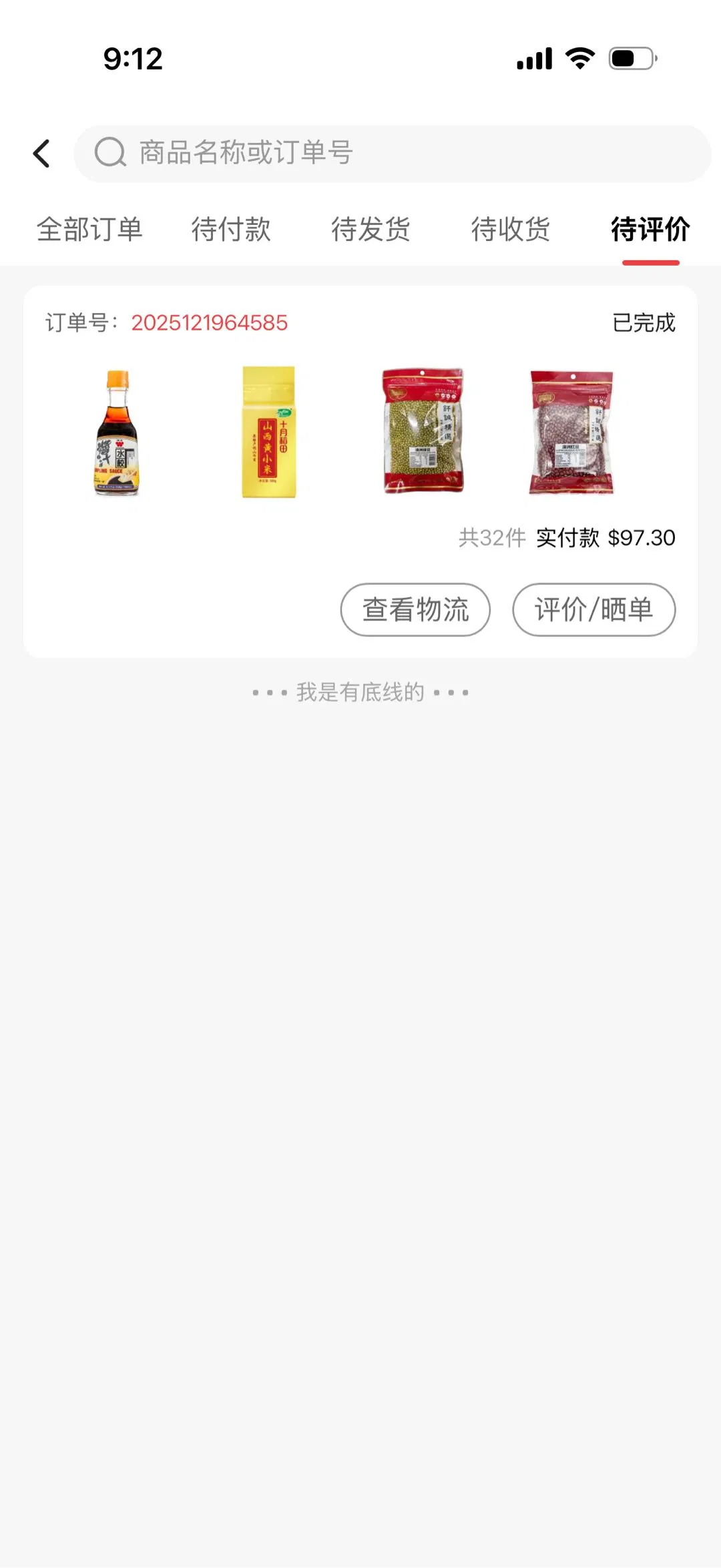
Task: Tap the 待评价 tab
Action: point(650,230)
